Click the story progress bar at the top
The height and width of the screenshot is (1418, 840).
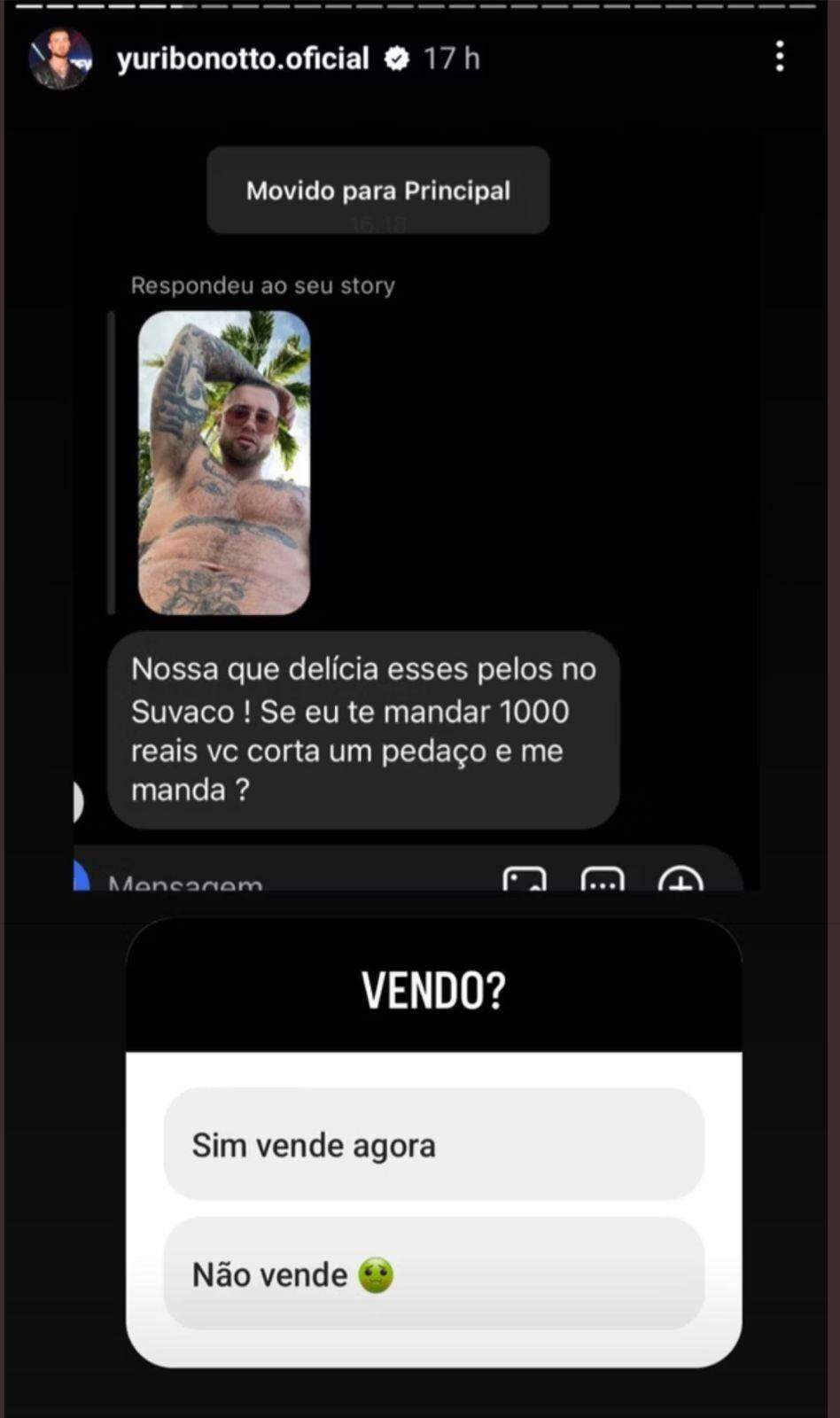point(420,9)
